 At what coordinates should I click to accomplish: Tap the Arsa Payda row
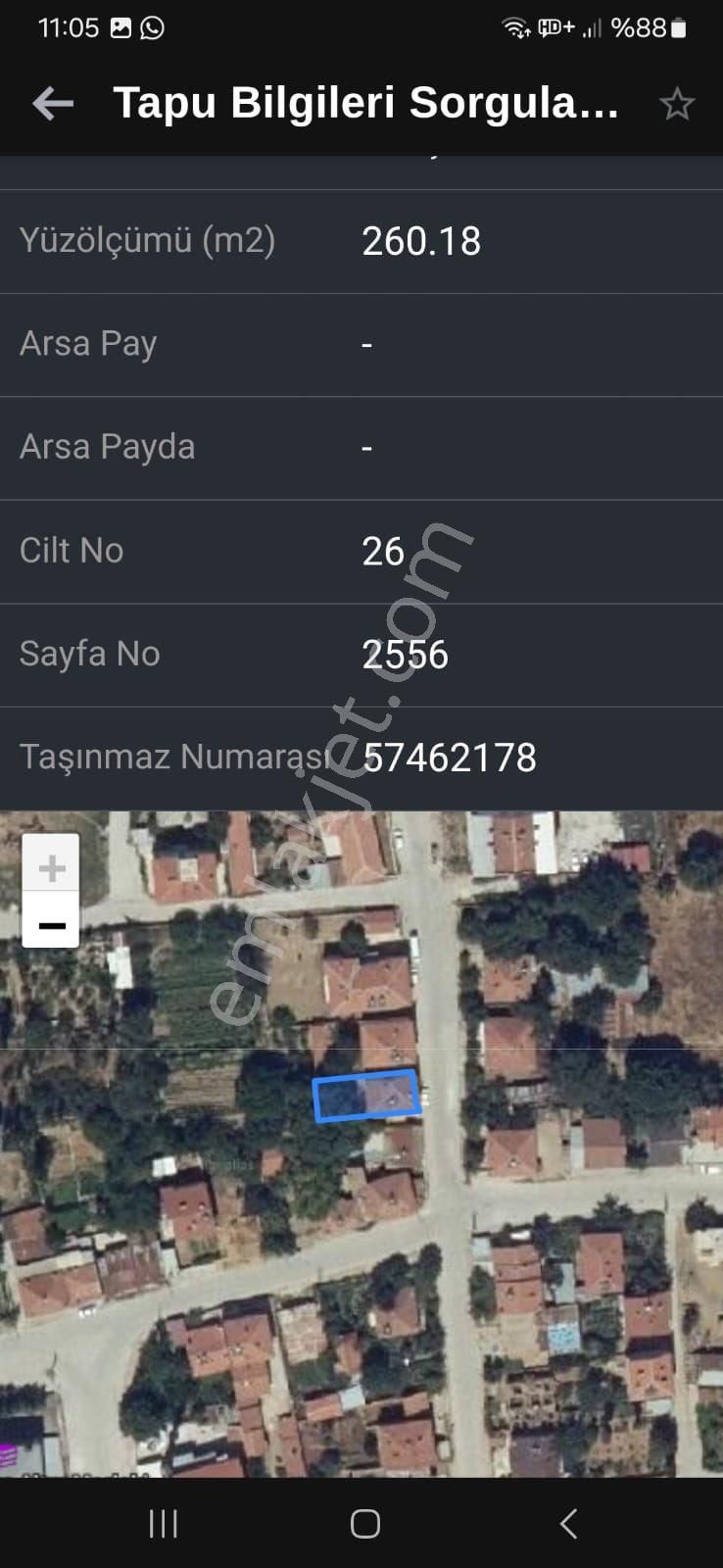(361, 446)
